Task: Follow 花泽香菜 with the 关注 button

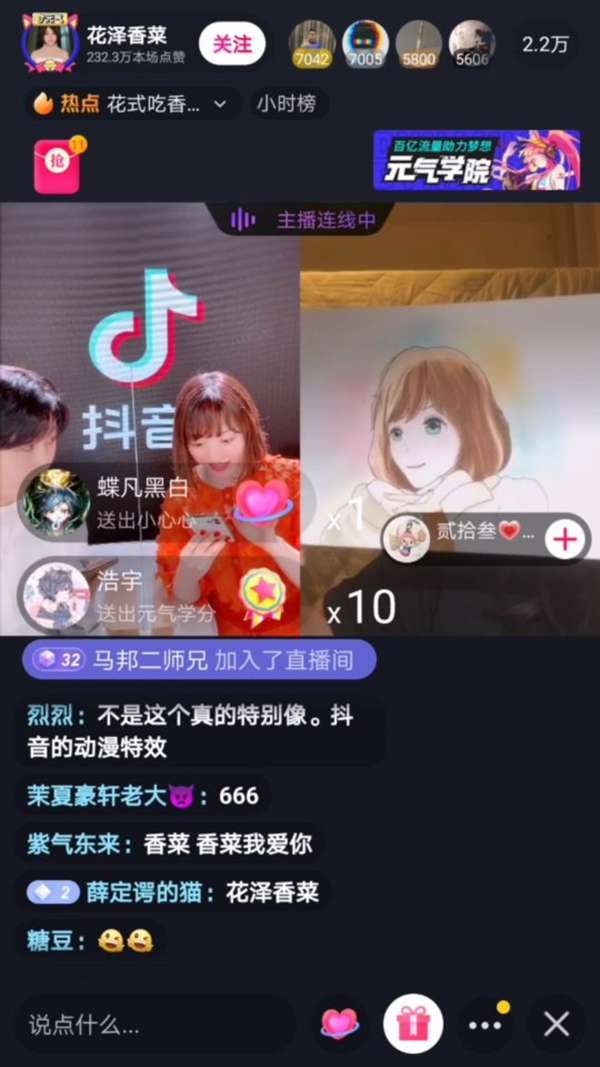Action: [x=231, y=44]
